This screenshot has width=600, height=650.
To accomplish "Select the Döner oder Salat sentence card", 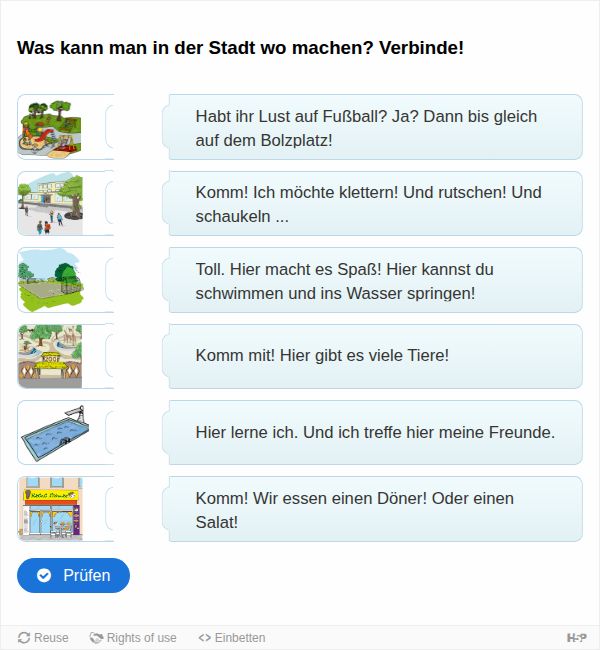I will click(375, 509).
